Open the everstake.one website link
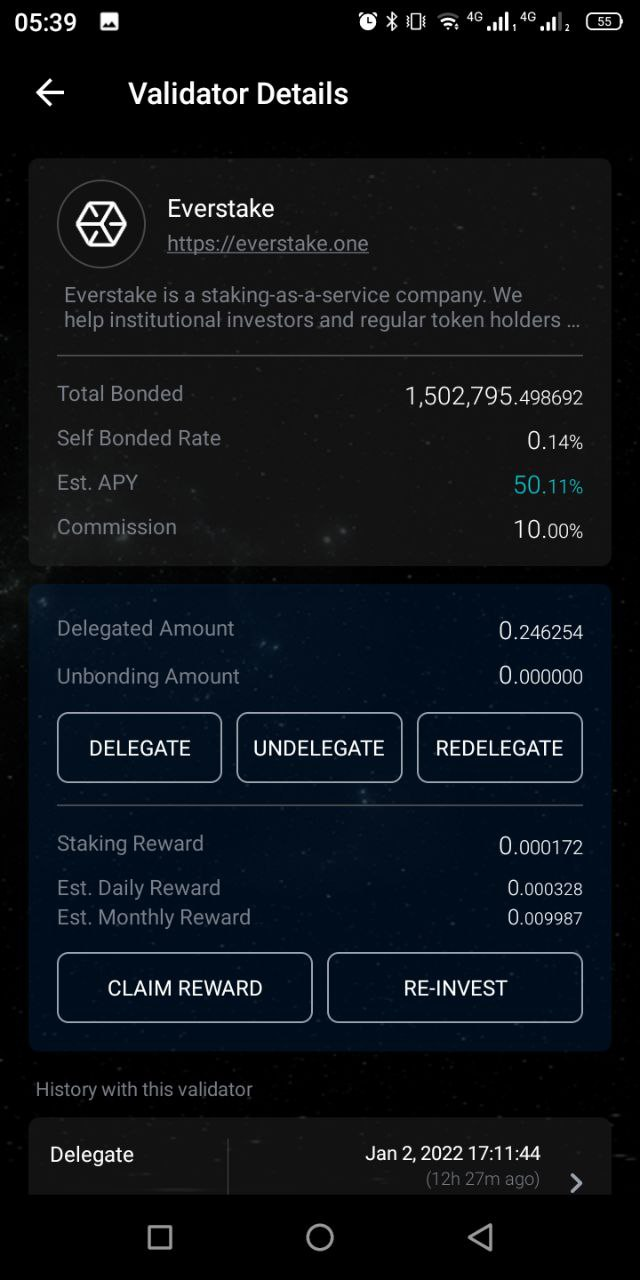Viewport: 640px width, 1280px height. click(x=267, y=243)
